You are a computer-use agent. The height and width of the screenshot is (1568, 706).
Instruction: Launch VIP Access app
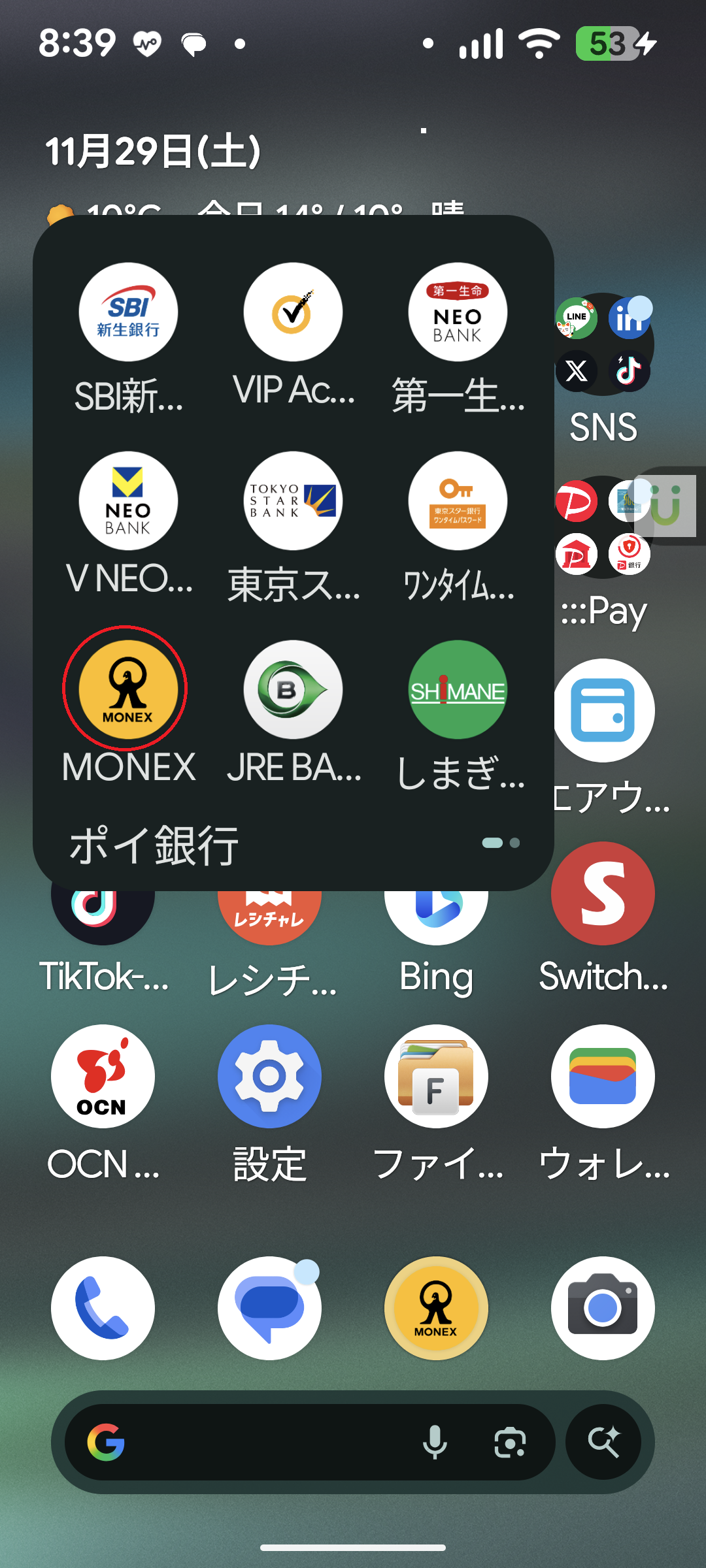pyautogui.click(x=293, y=312)
